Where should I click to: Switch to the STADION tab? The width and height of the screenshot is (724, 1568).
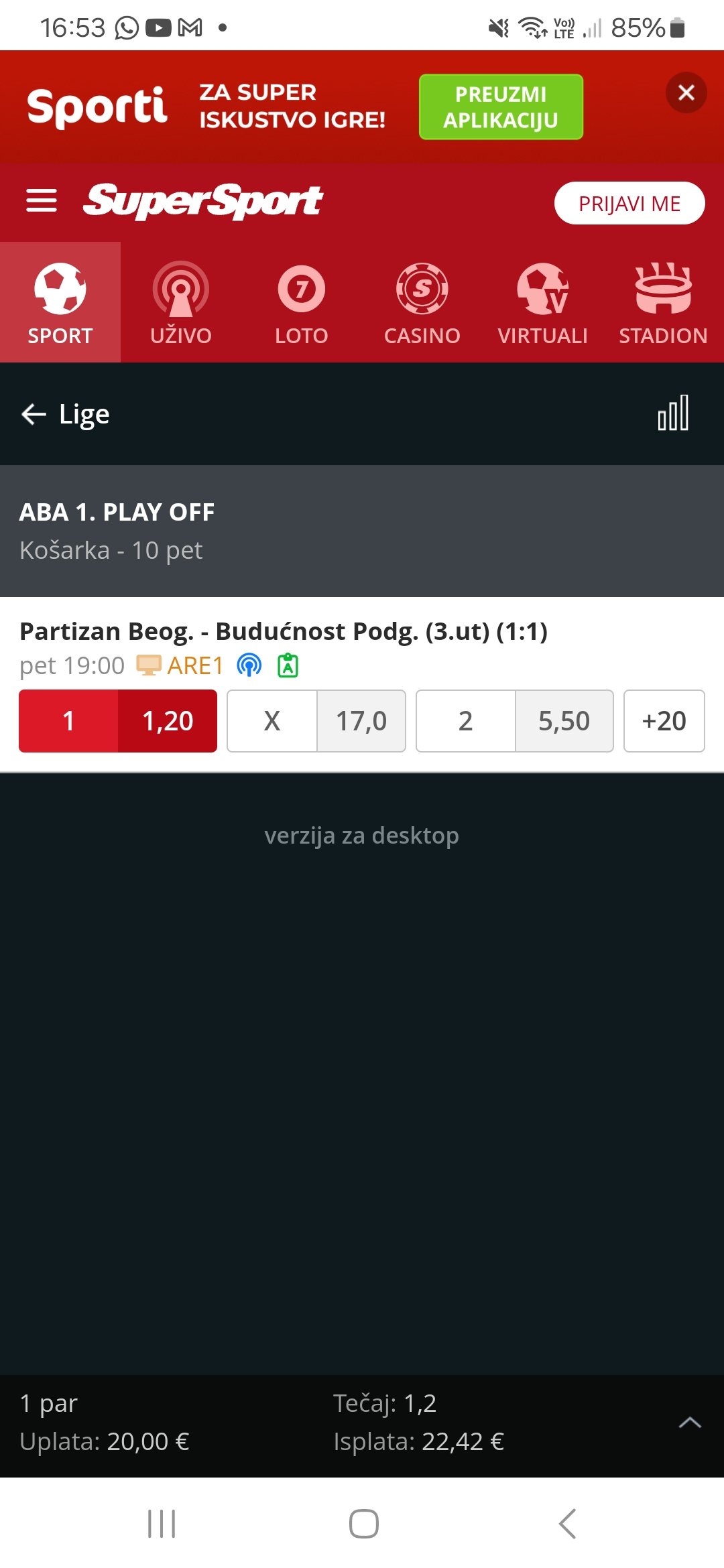pos(664,302)
